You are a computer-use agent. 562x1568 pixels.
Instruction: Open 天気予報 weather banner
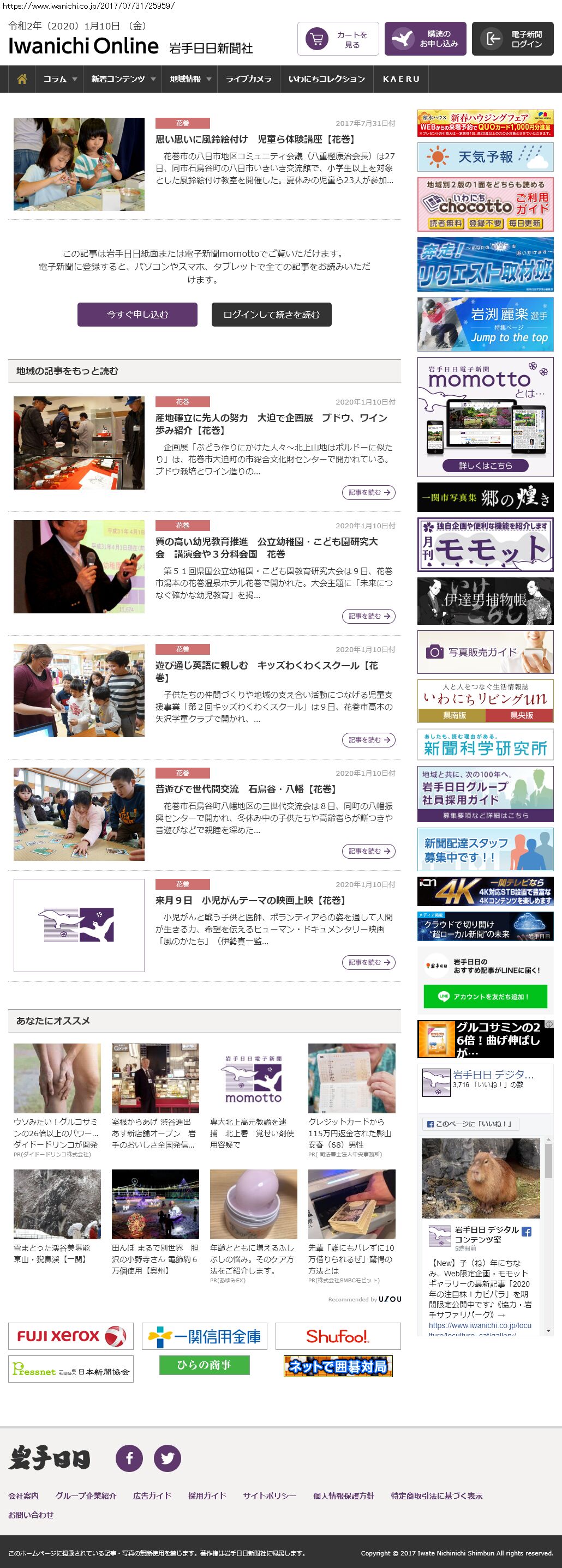click(485, 157)
